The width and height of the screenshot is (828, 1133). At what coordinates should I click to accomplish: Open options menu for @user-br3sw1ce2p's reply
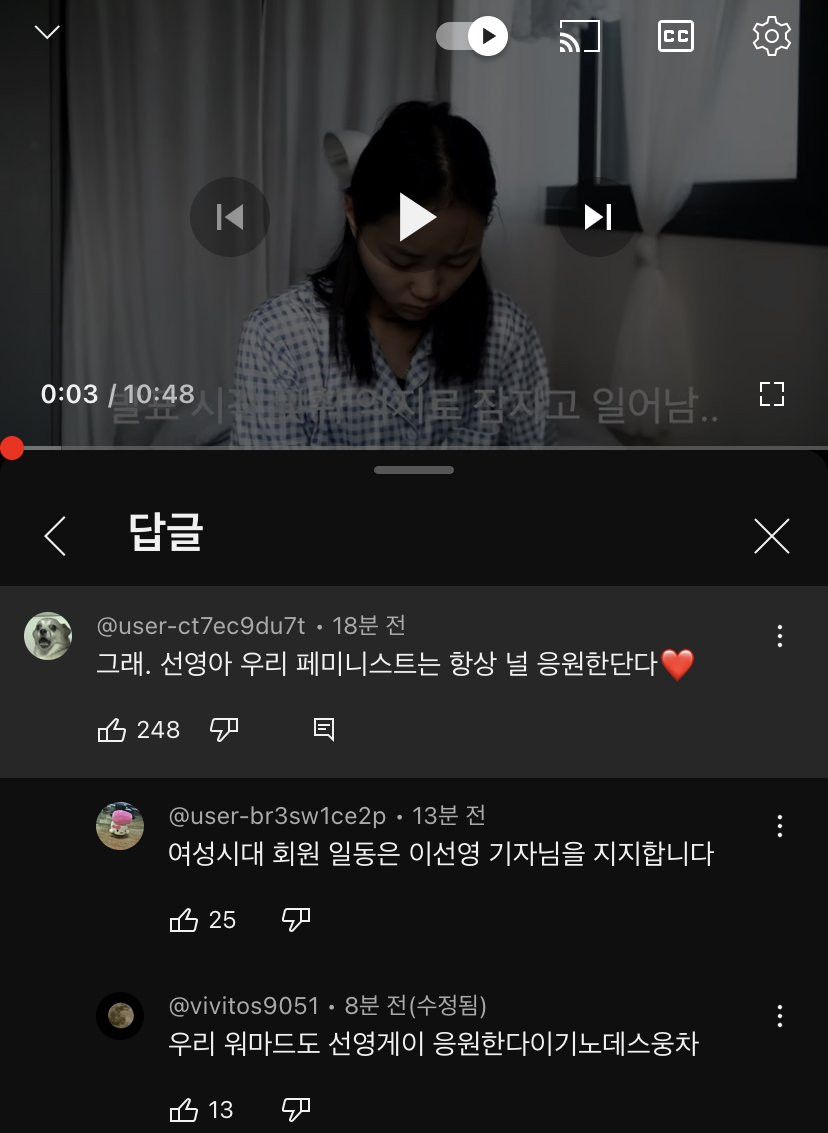point(779,826)
